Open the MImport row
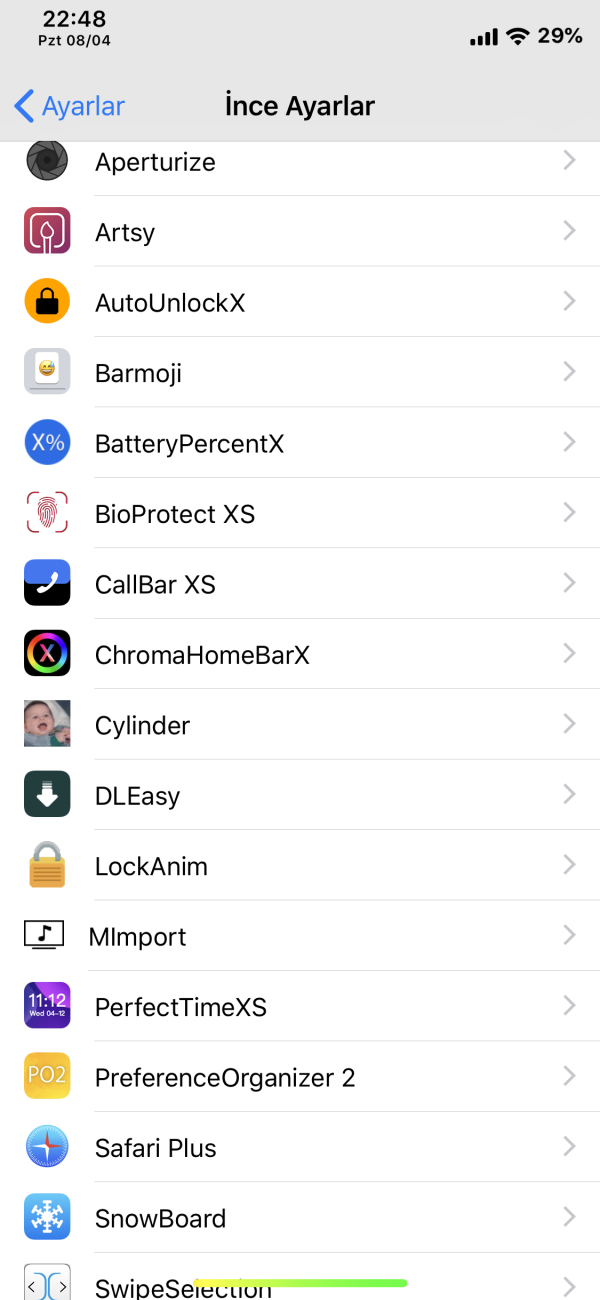The width and height of the screenshot is (600, 1300). (300, 937)
